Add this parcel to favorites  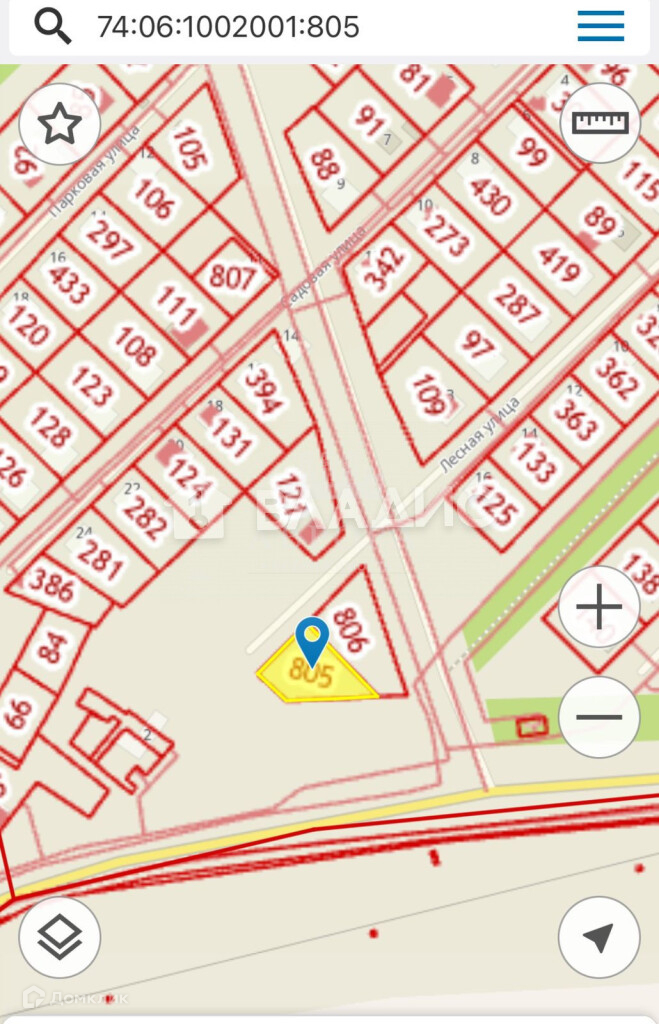[59, 124]
